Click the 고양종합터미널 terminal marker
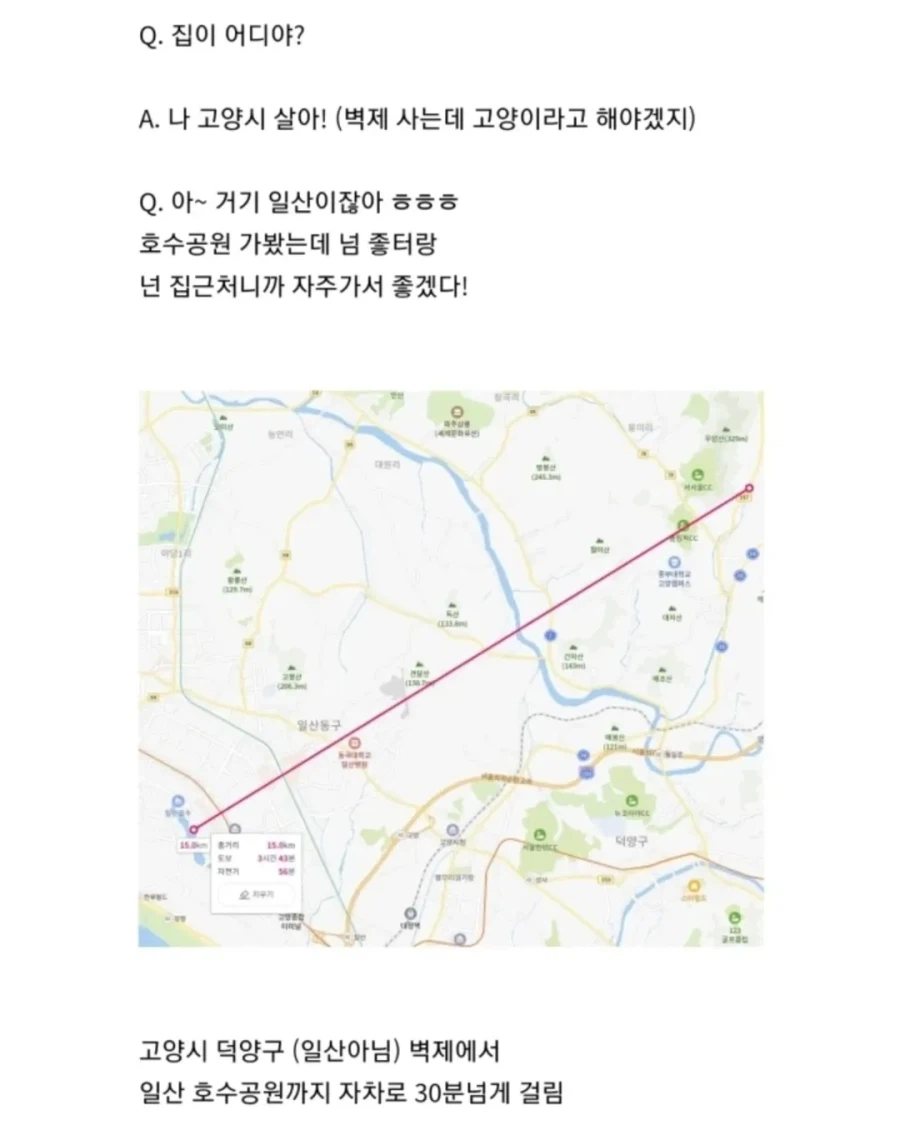The width and height of the screenshot is (900, 1125). [x=290, y=918]
